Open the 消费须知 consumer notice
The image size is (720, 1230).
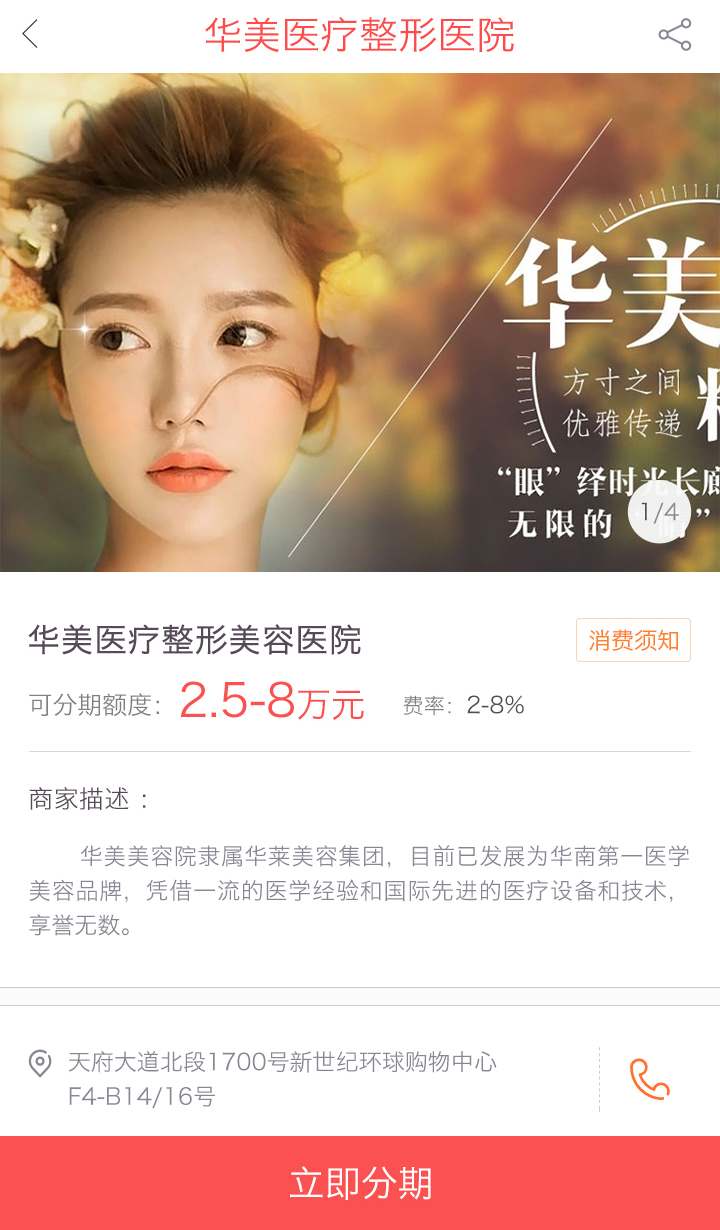point(633,641)
